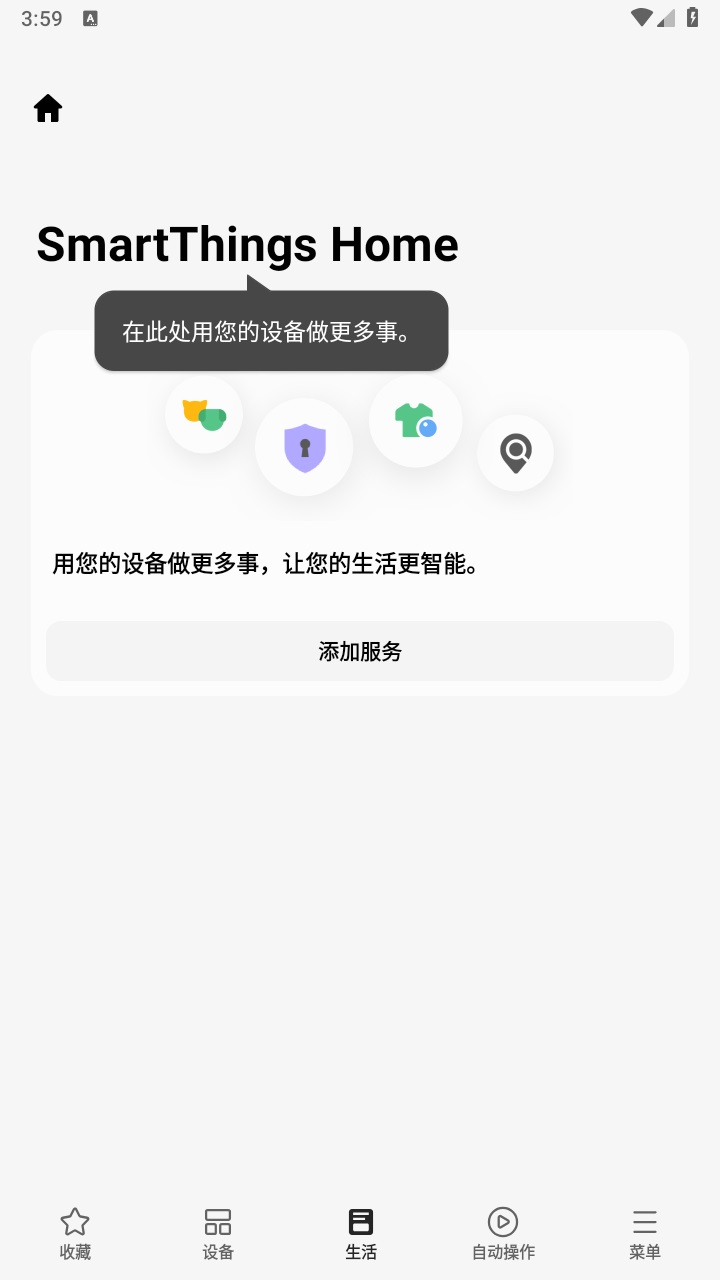This screenshot has height=1280, width=720.
Task: Select the 生活 book icon in navigation
Action: point(360,1220)
